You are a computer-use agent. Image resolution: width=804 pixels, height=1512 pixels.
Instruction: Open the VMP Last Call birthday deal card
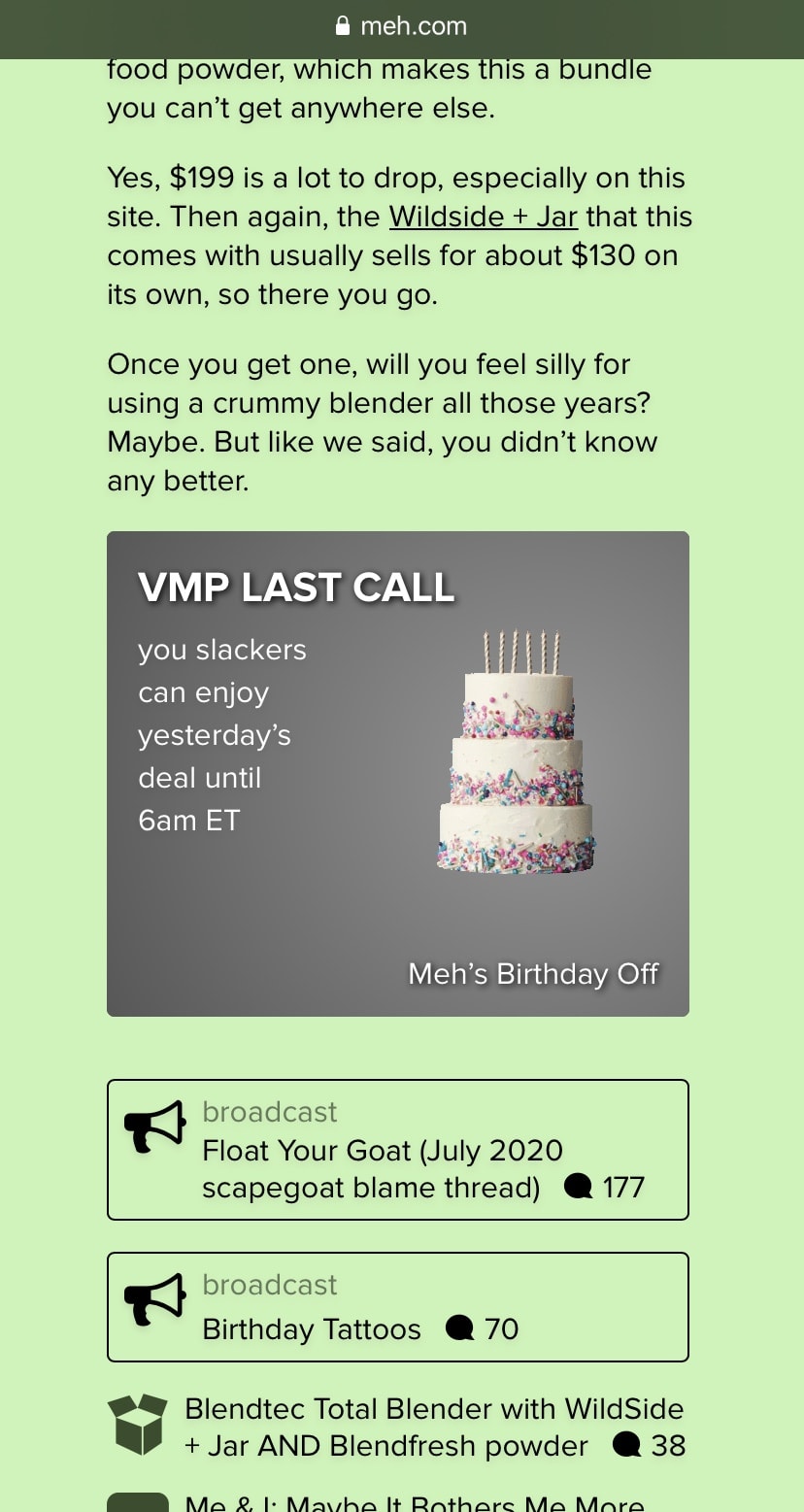click(x=397, y=773)
